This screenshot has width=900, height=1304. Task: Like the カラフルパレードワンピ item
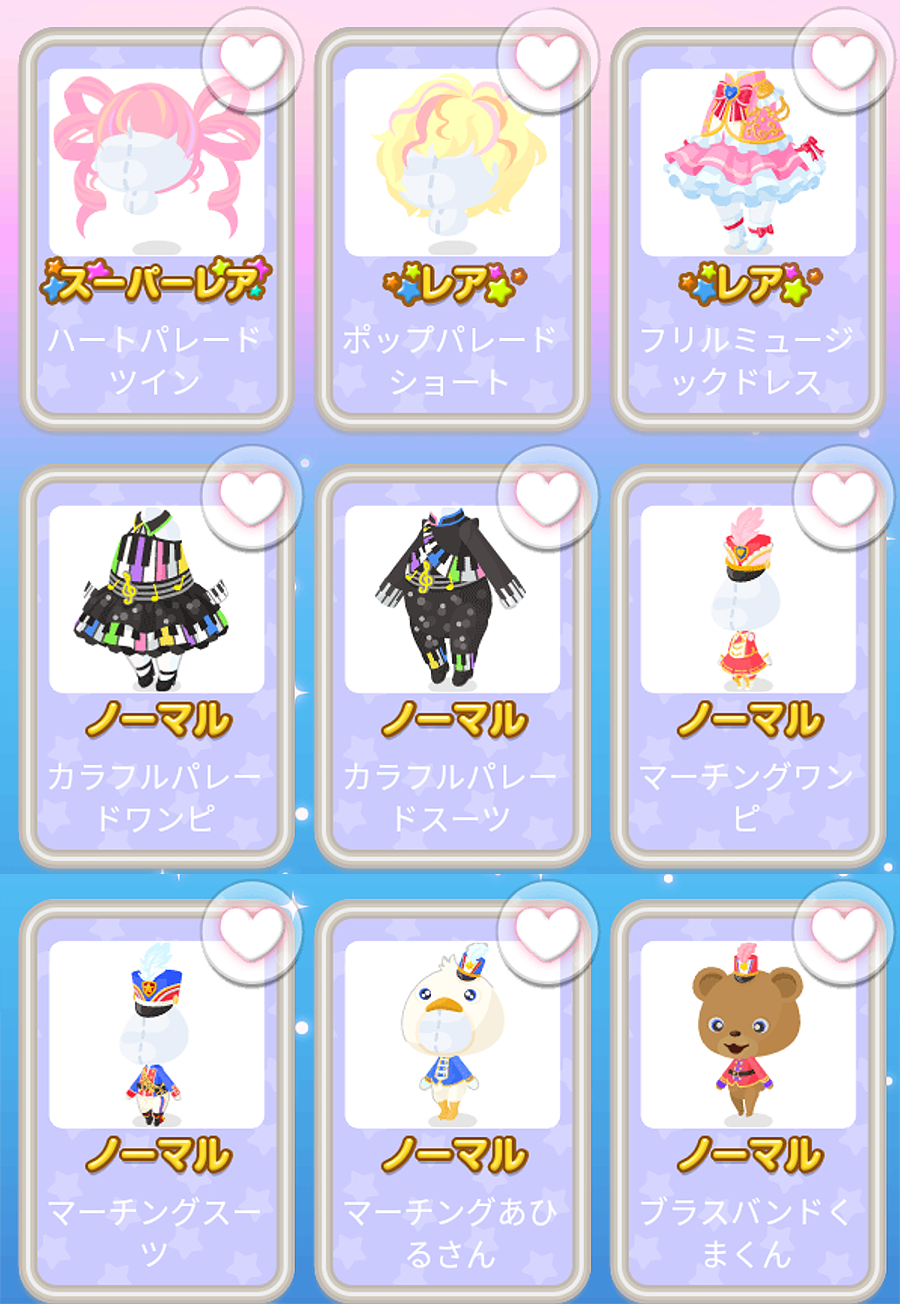tap(251, 495)
